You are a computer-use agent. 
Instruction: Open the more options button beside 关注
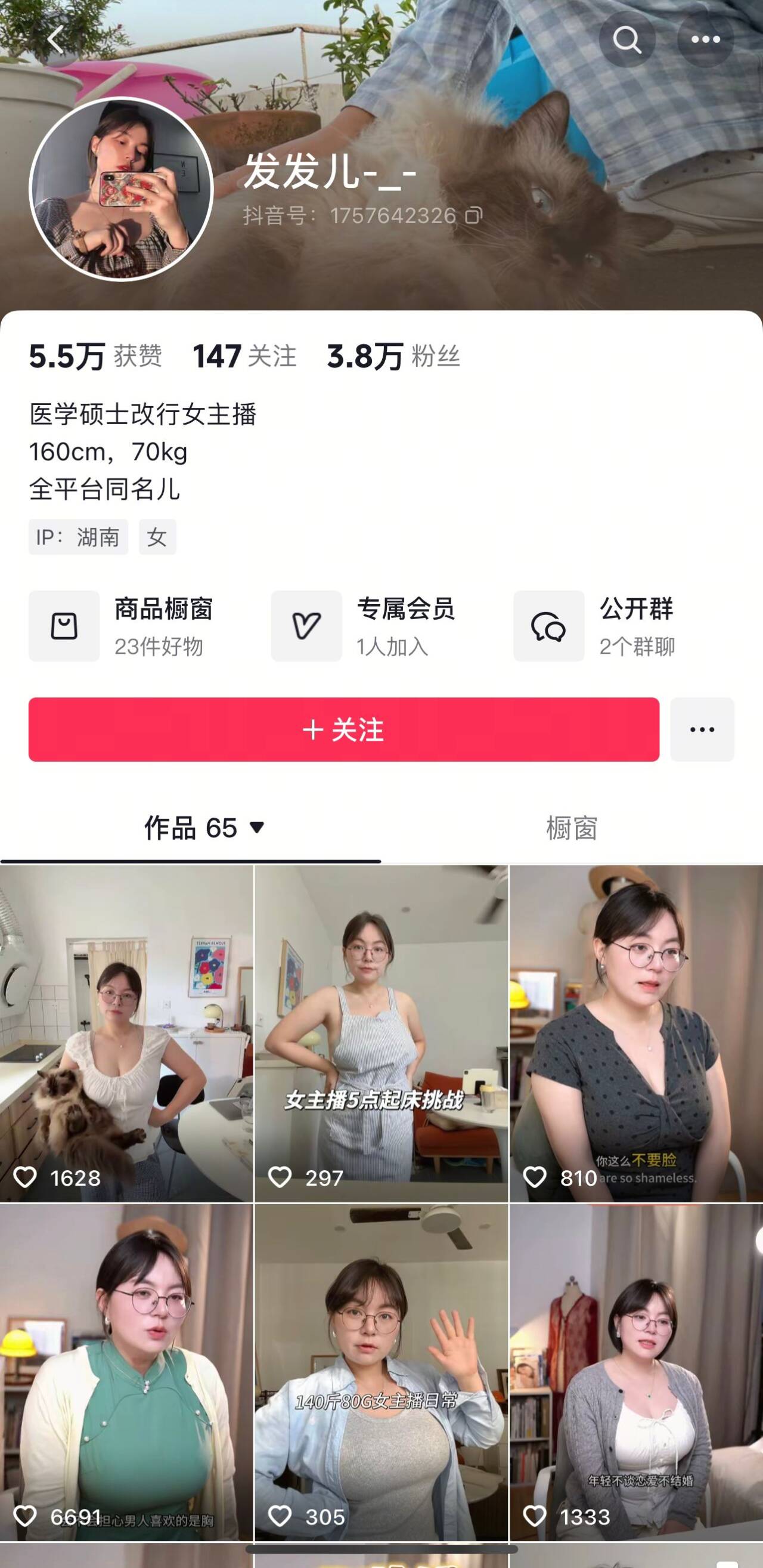pyautogui.click(x=702, y=729)
